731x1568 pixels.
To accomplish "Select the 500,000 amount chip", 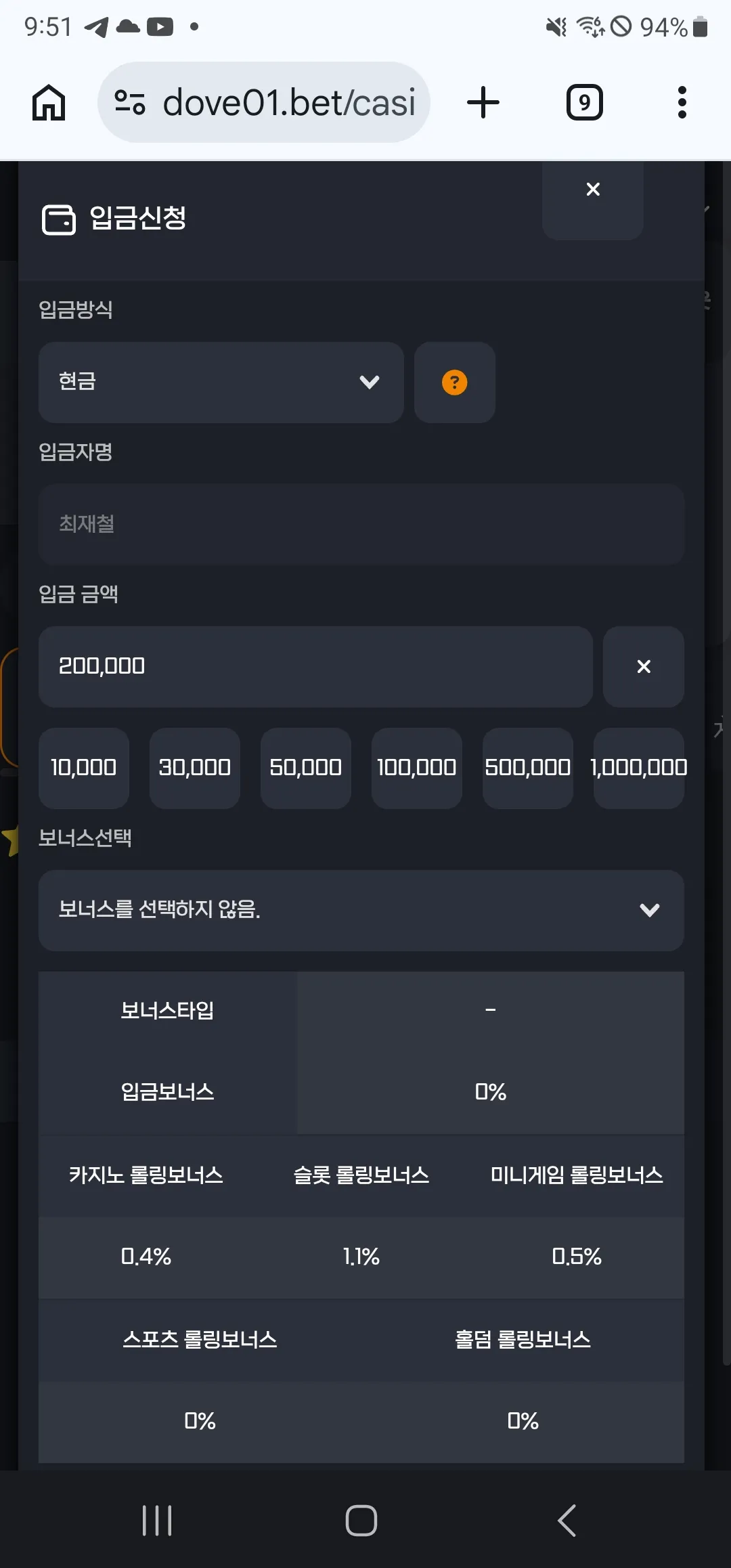I will [x=528, y=768].
